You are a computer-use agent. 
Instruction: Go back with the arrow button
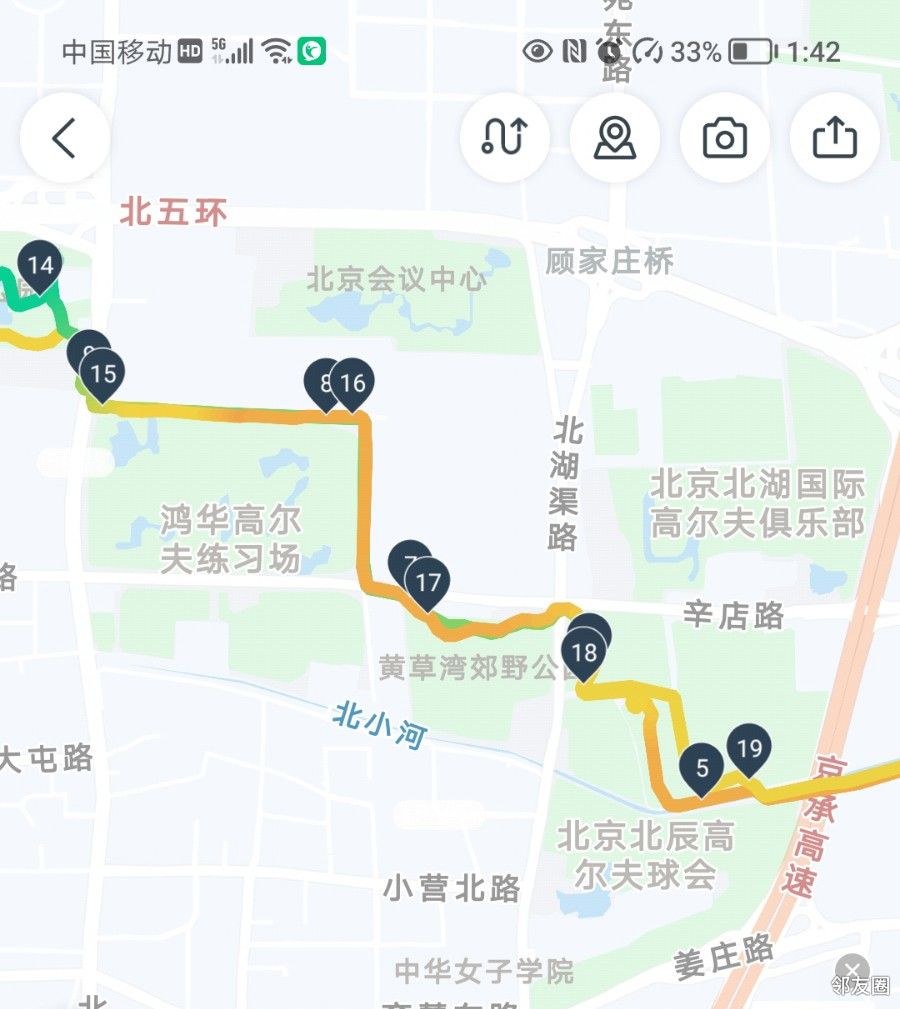coord(65,138)
